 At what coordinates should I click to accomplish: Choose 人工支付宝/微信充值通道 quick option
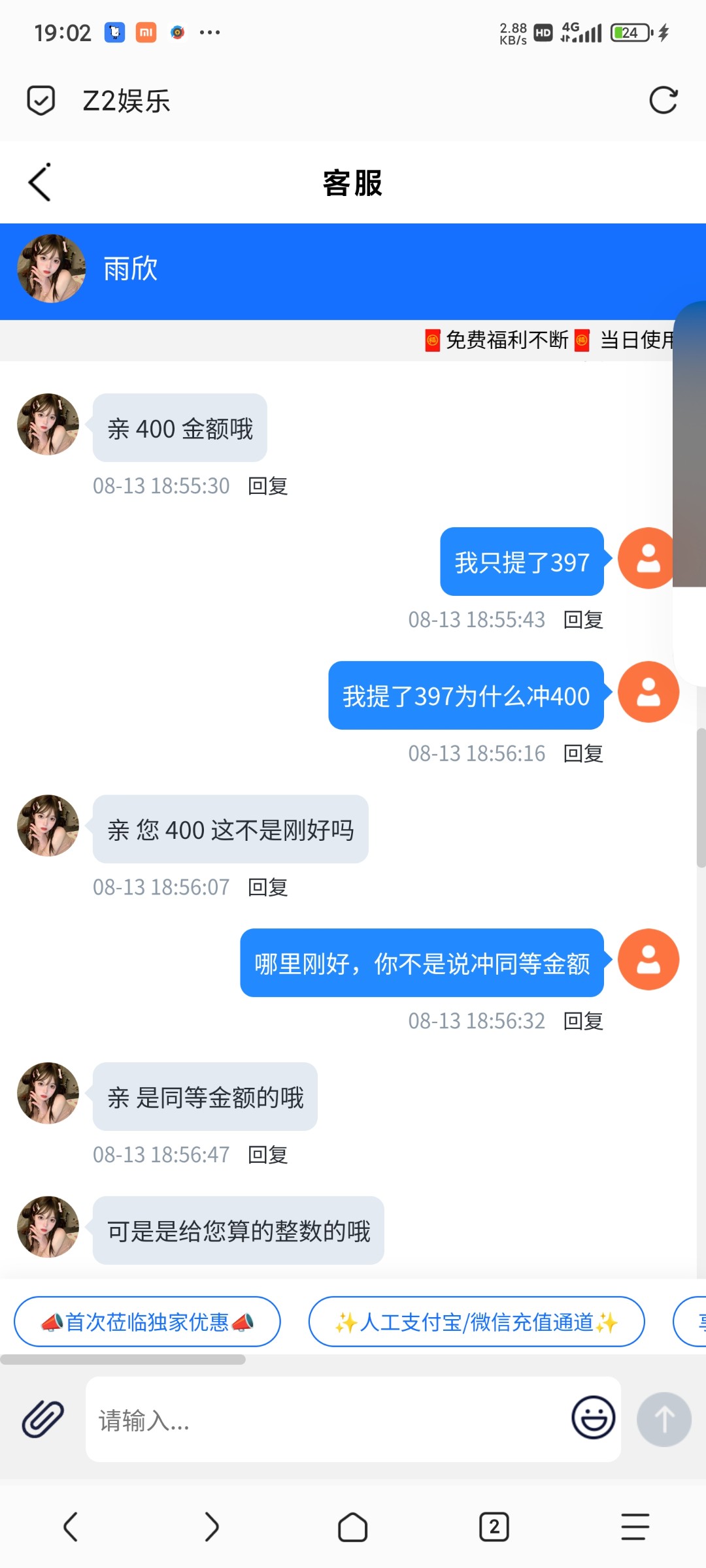(476, 1322)
